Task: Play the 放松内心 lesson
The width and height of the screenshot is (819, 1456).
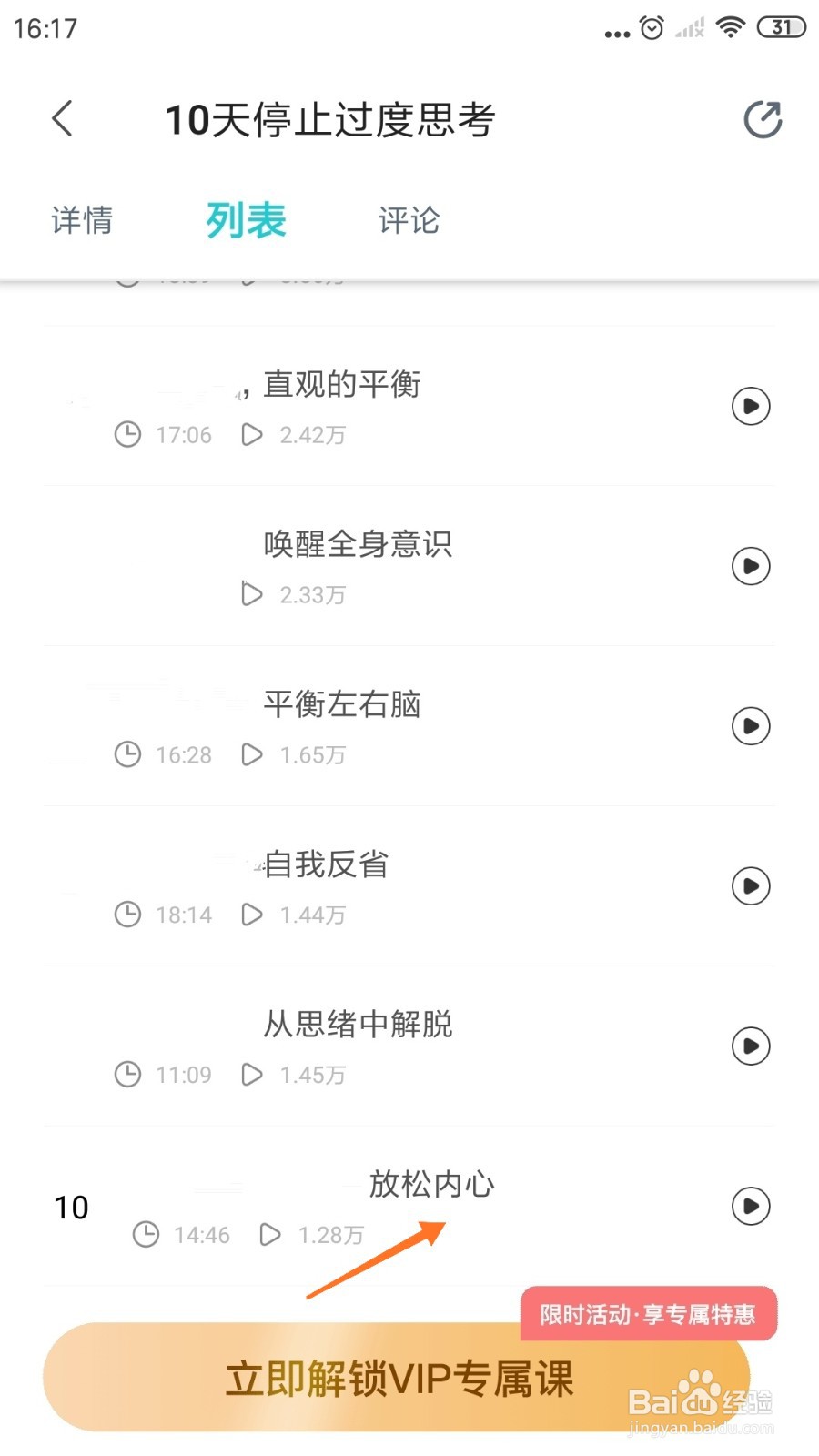Action: click(x=751, y=1207)
